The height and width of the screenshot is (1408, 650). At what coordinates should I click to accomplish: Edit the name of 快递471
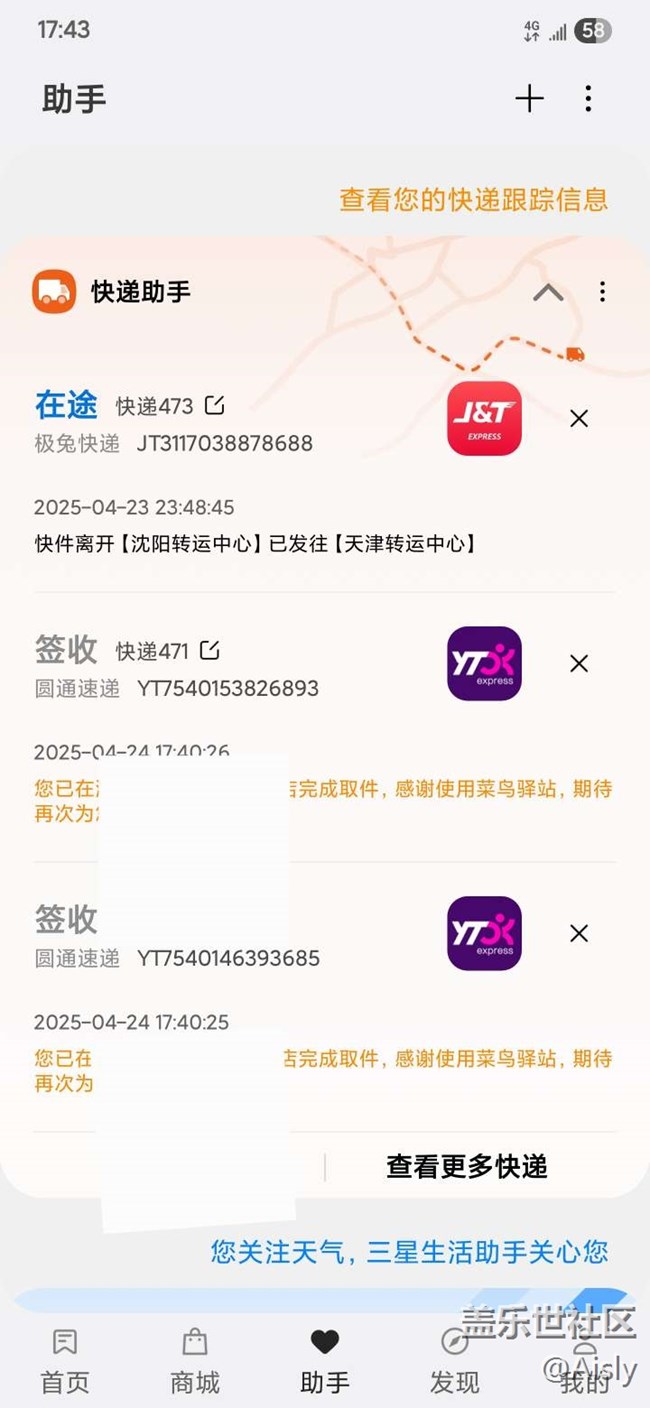tap(209, 650)
